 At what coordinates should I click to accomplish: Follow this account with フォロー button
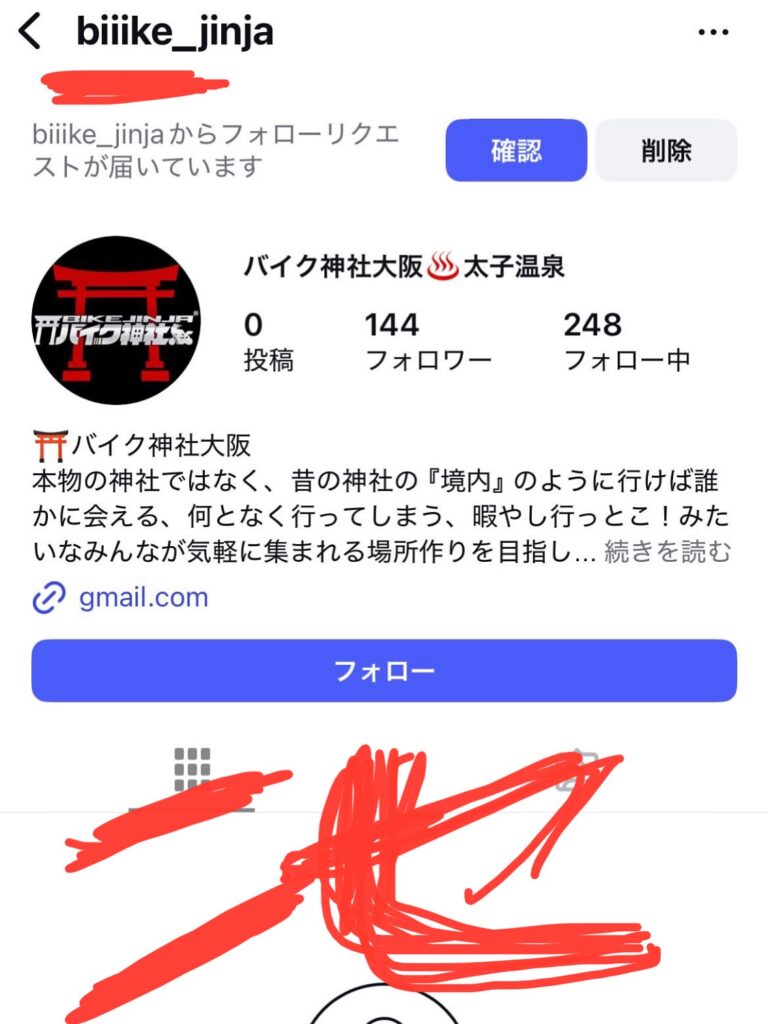click(x=384, y=671)
